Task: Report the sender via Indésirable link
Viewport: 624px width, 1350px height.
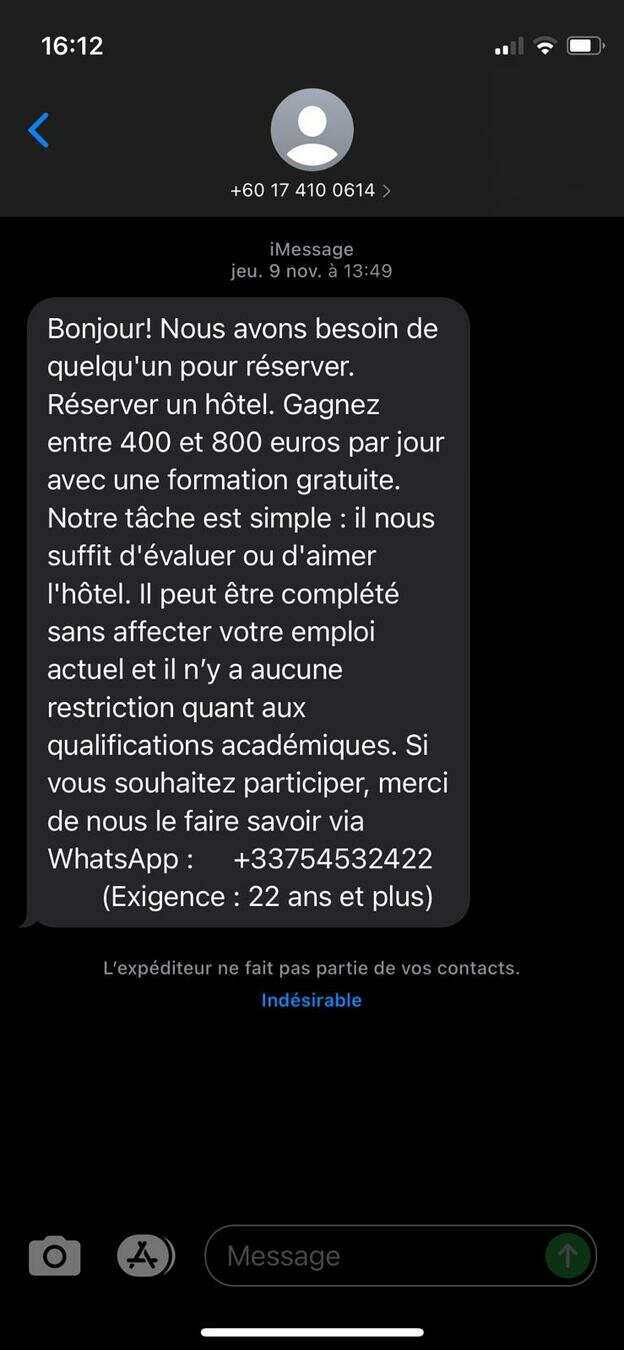Action: click(x=311, y=1000)
